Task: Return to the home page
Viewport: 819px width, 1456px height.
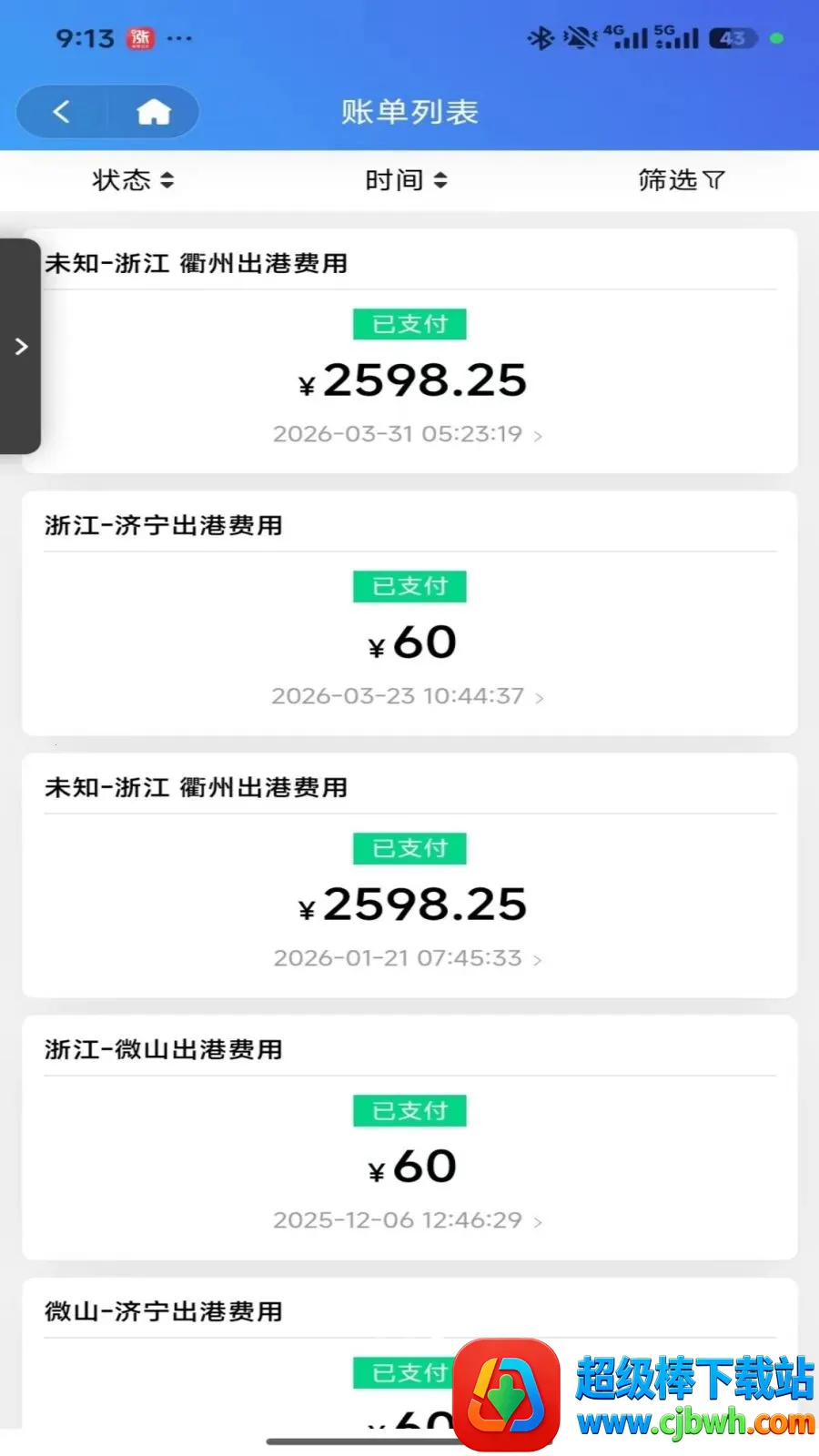Action: pyautogui.click(x=154, y=112)
